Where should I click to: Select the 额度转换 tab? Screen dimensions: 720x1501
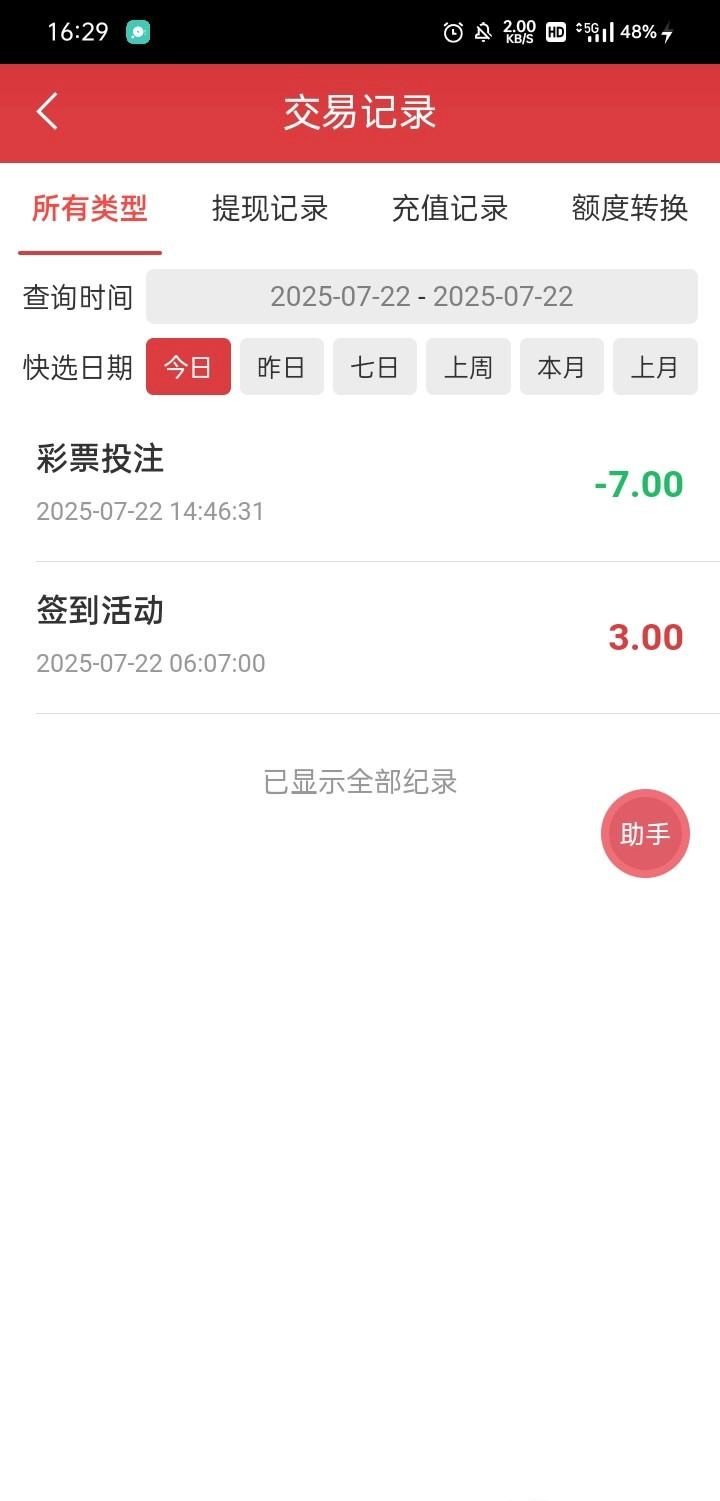pyautogui.click(x=630, y=208)
